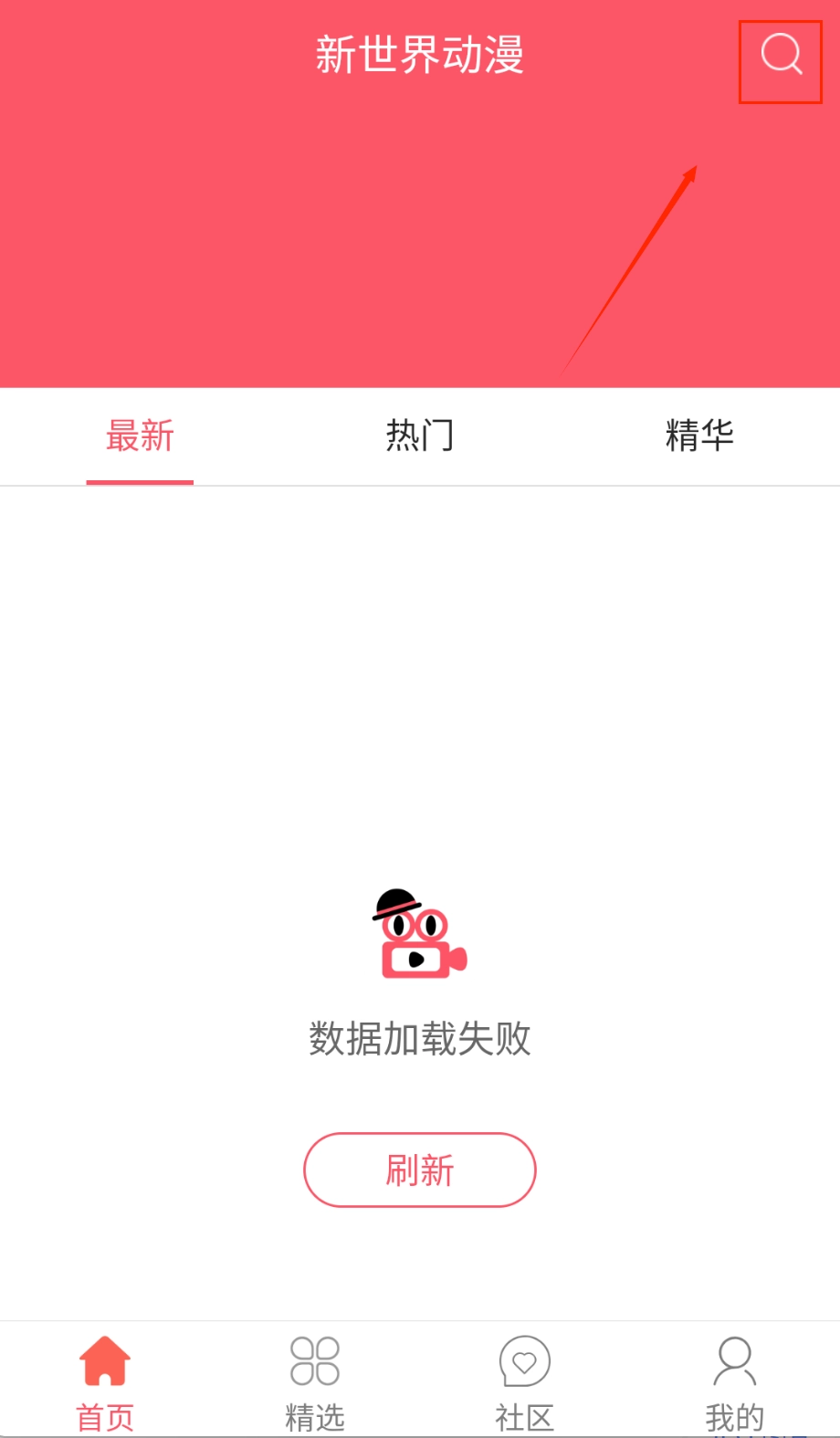Switch to the 精华 tab
Screen dimensions: 840x1438
(x=699, y=436)
